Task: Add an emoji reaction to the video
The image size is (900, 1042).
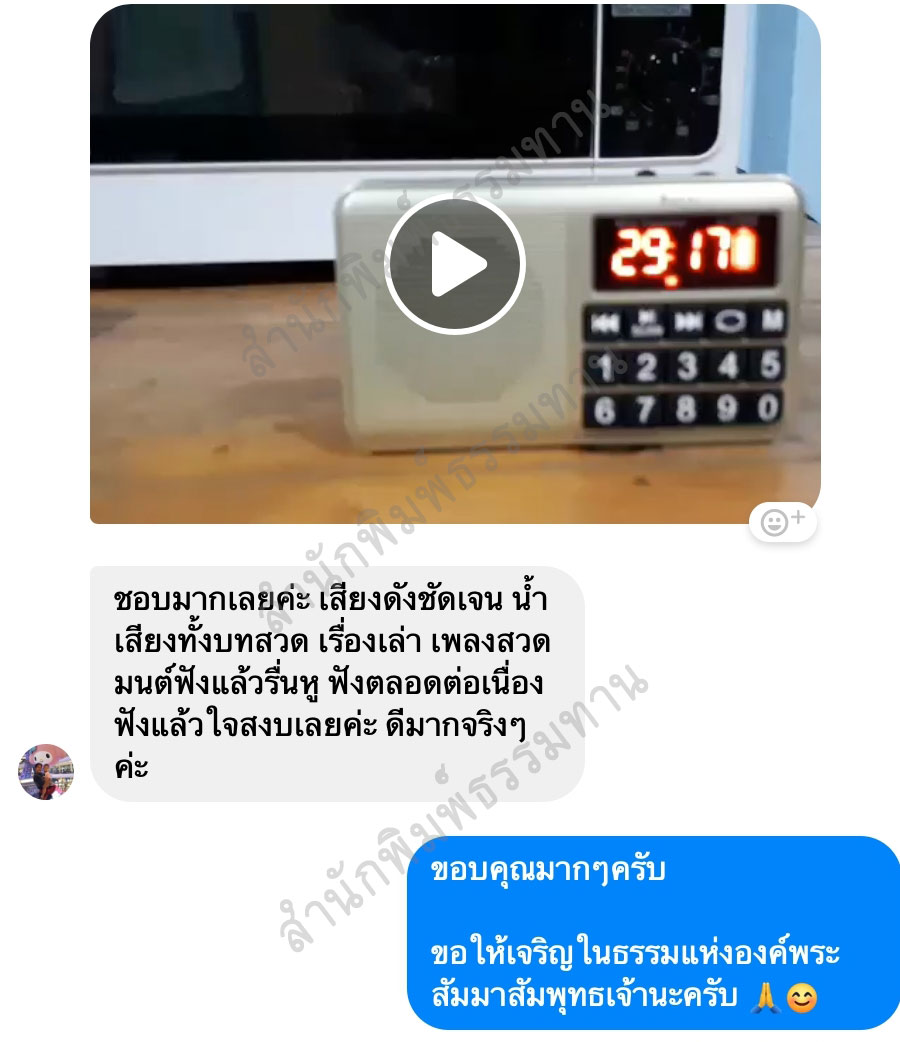Action: pyautogui.click(x=783, y=521)
